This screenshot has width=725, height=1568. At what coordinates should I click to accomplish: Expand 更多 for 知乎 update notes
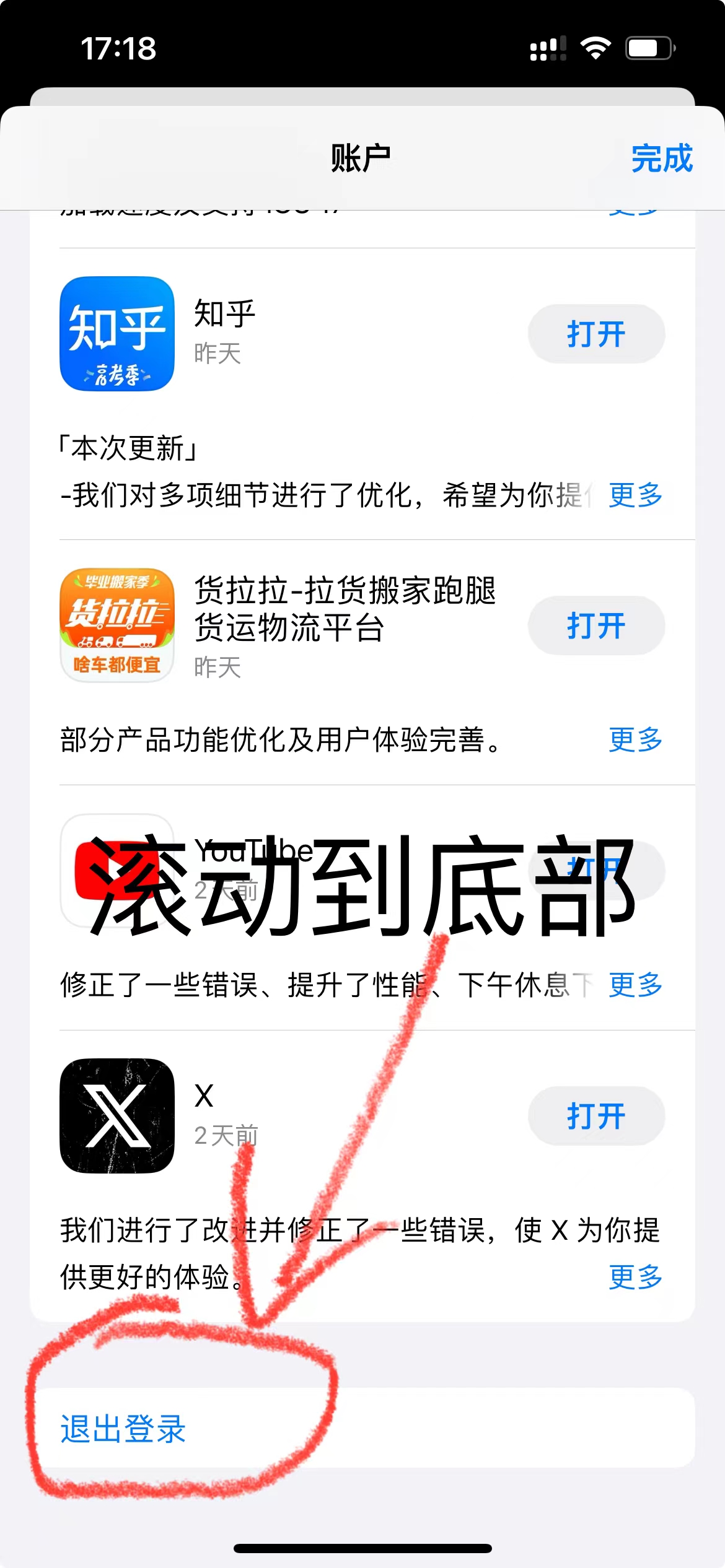635,495
